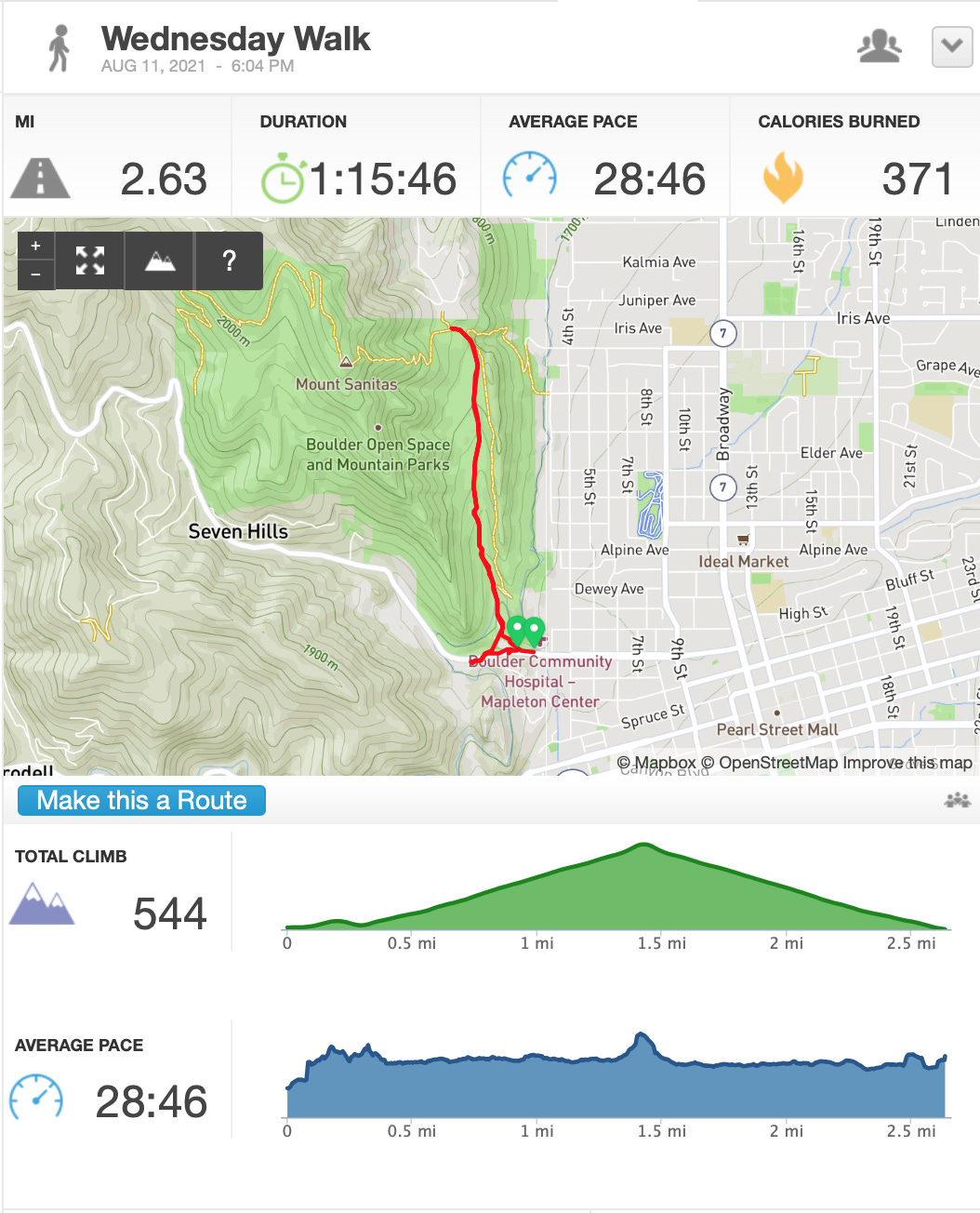Toggle fullscreen map view

pos(89,260)
